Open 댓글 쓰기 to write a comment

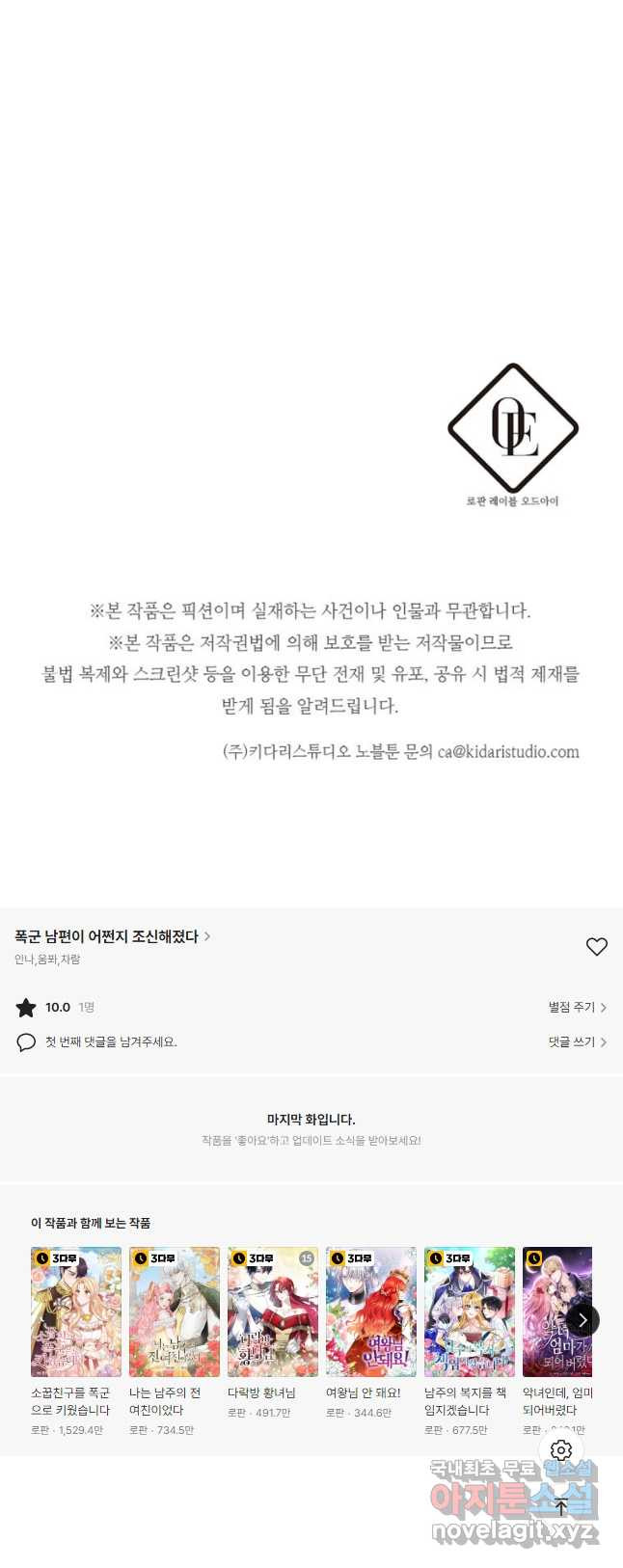[x=577, y=1041]
